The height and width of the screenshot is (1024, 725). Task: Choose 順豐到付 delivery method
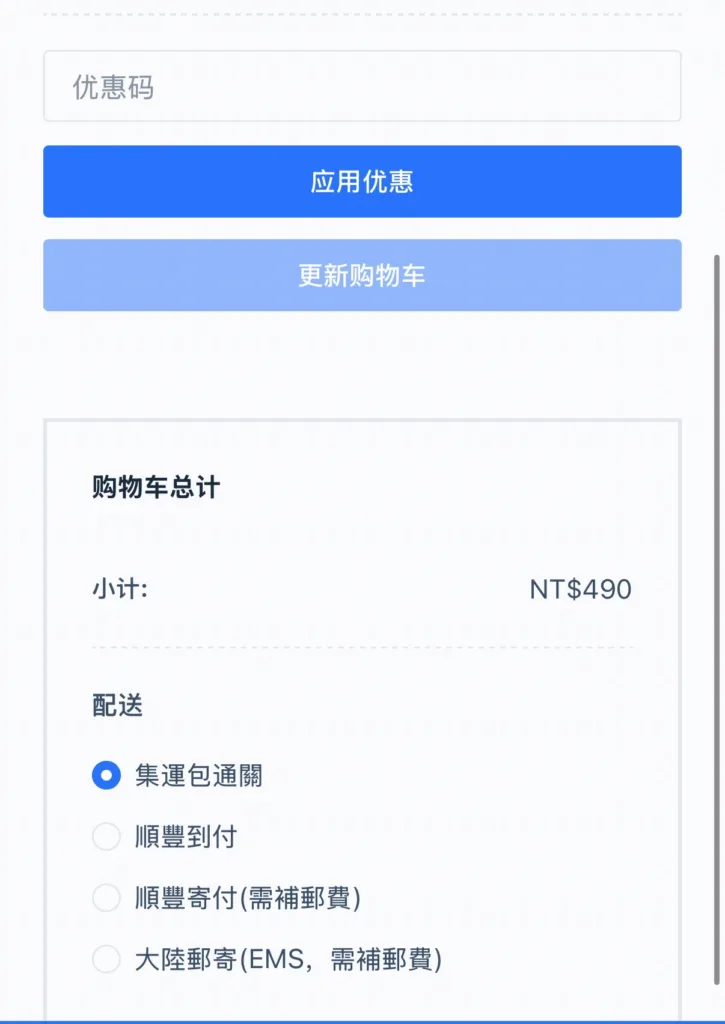107,837
